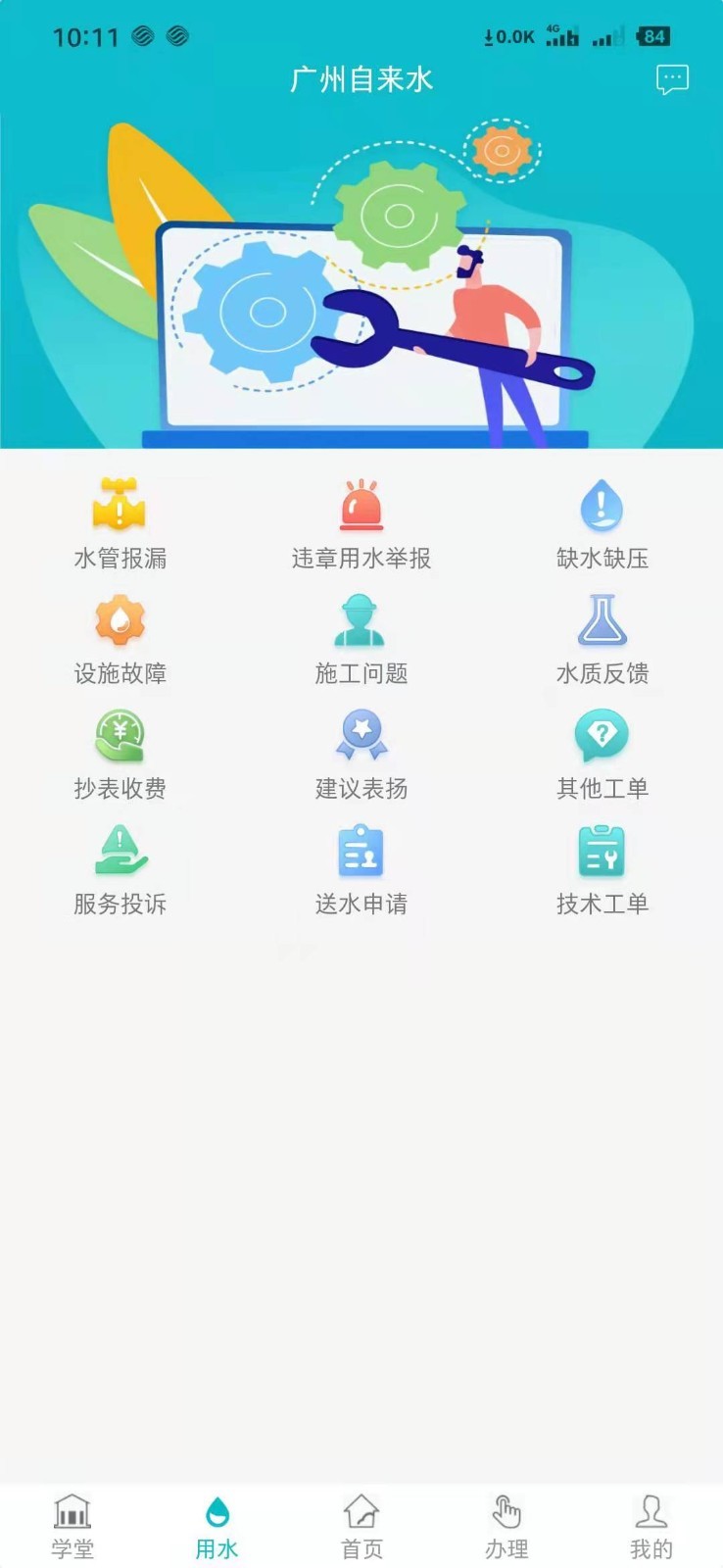
Task: Open 水质反馈 water quality feedback
Action: point(602,638)
